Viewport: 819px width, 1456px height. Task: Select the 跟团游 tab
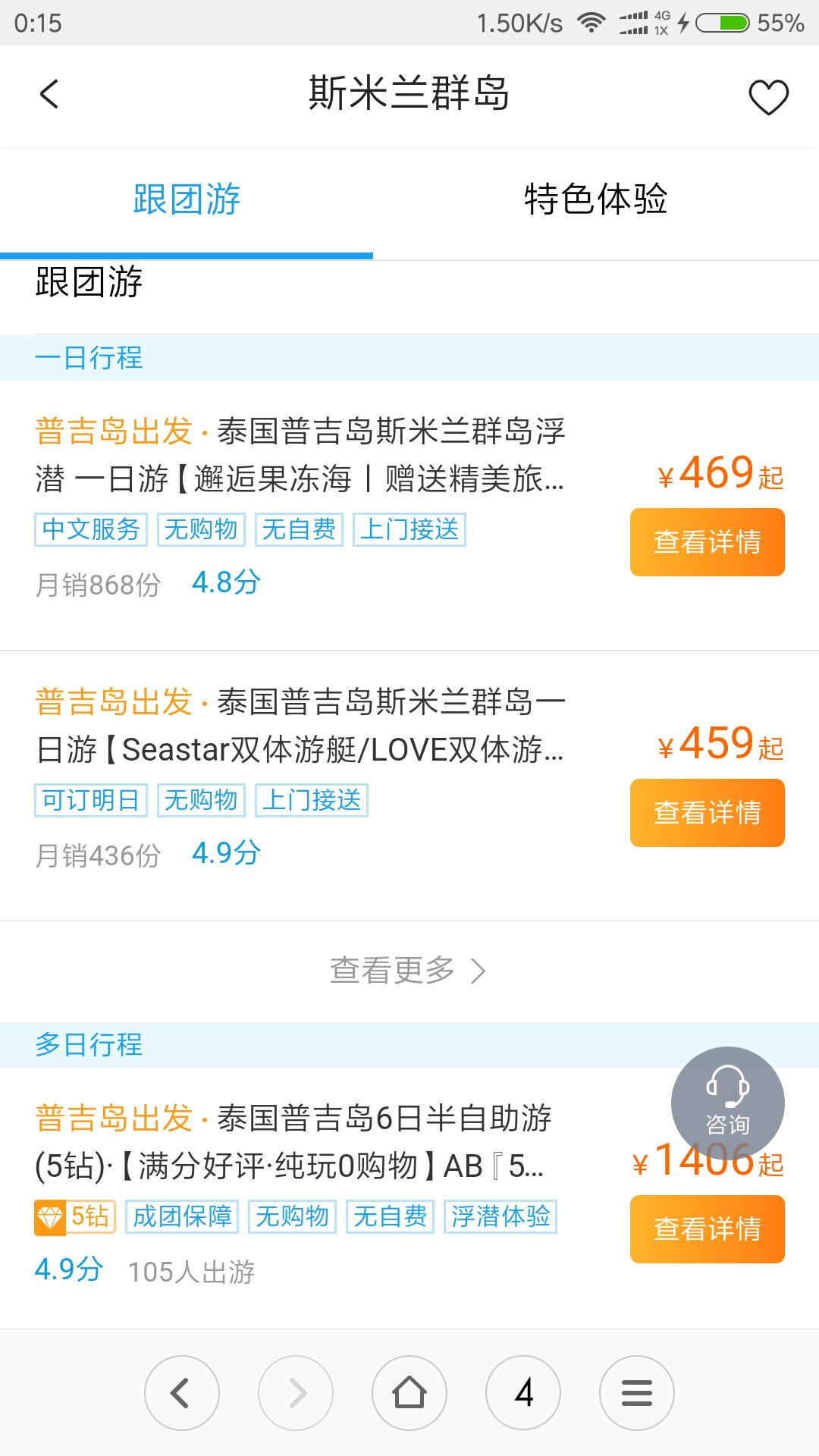pos(187,199)
